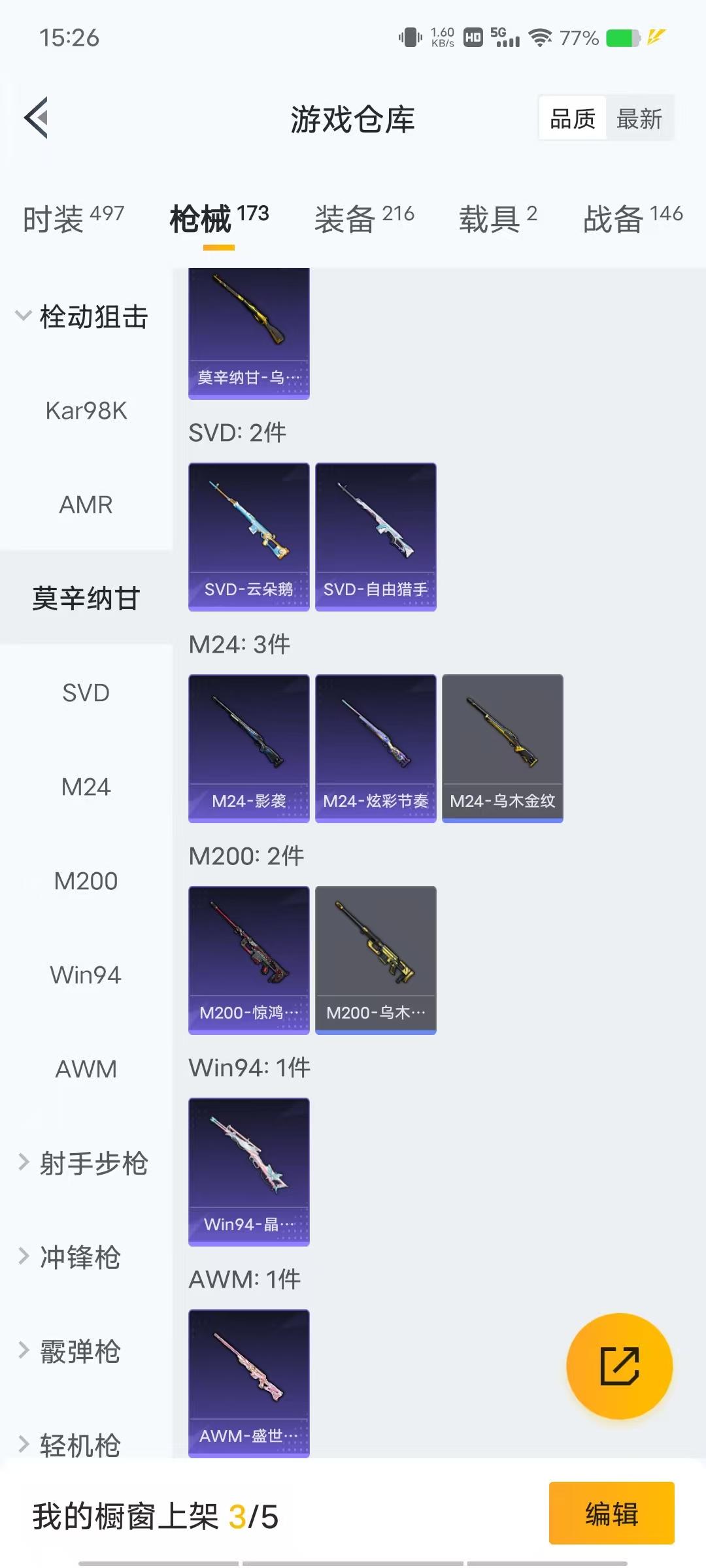Select Kar98K in the sidebar
Image resolution: width=706 pixels, height=1568 pixels.
click(86, 411)
